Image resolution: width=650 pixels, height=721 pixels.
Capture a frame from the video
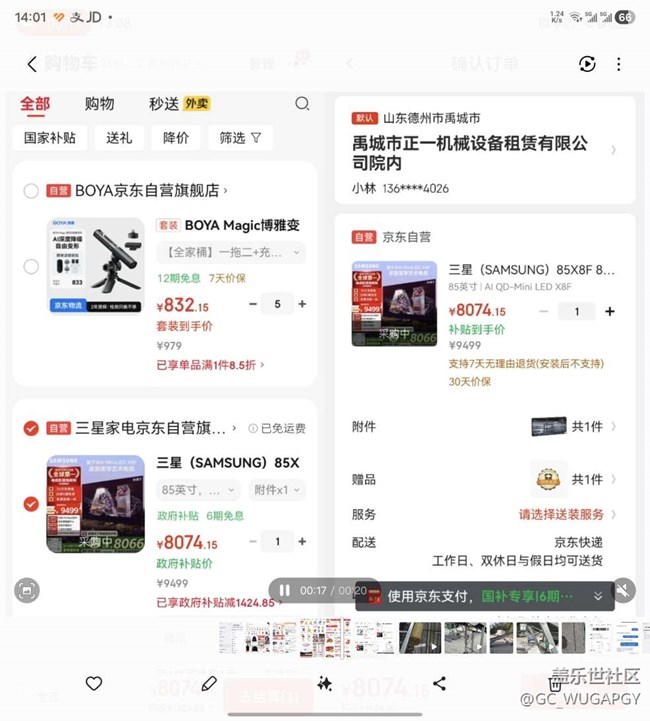27,590
